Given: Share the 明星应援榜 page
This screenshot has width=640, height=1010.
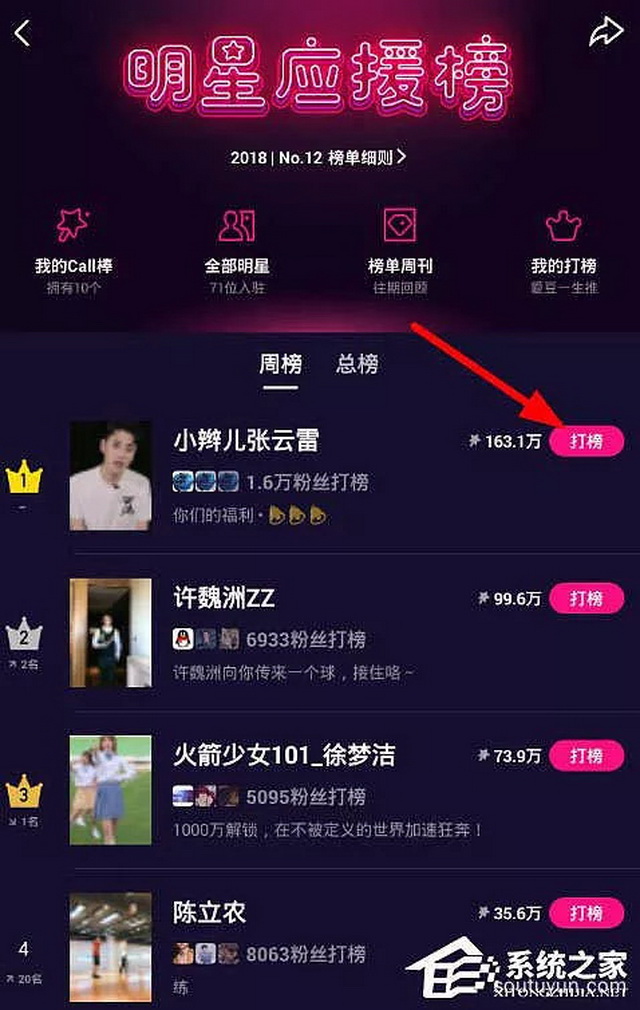Looking at the screenshot, I should 604,33.
